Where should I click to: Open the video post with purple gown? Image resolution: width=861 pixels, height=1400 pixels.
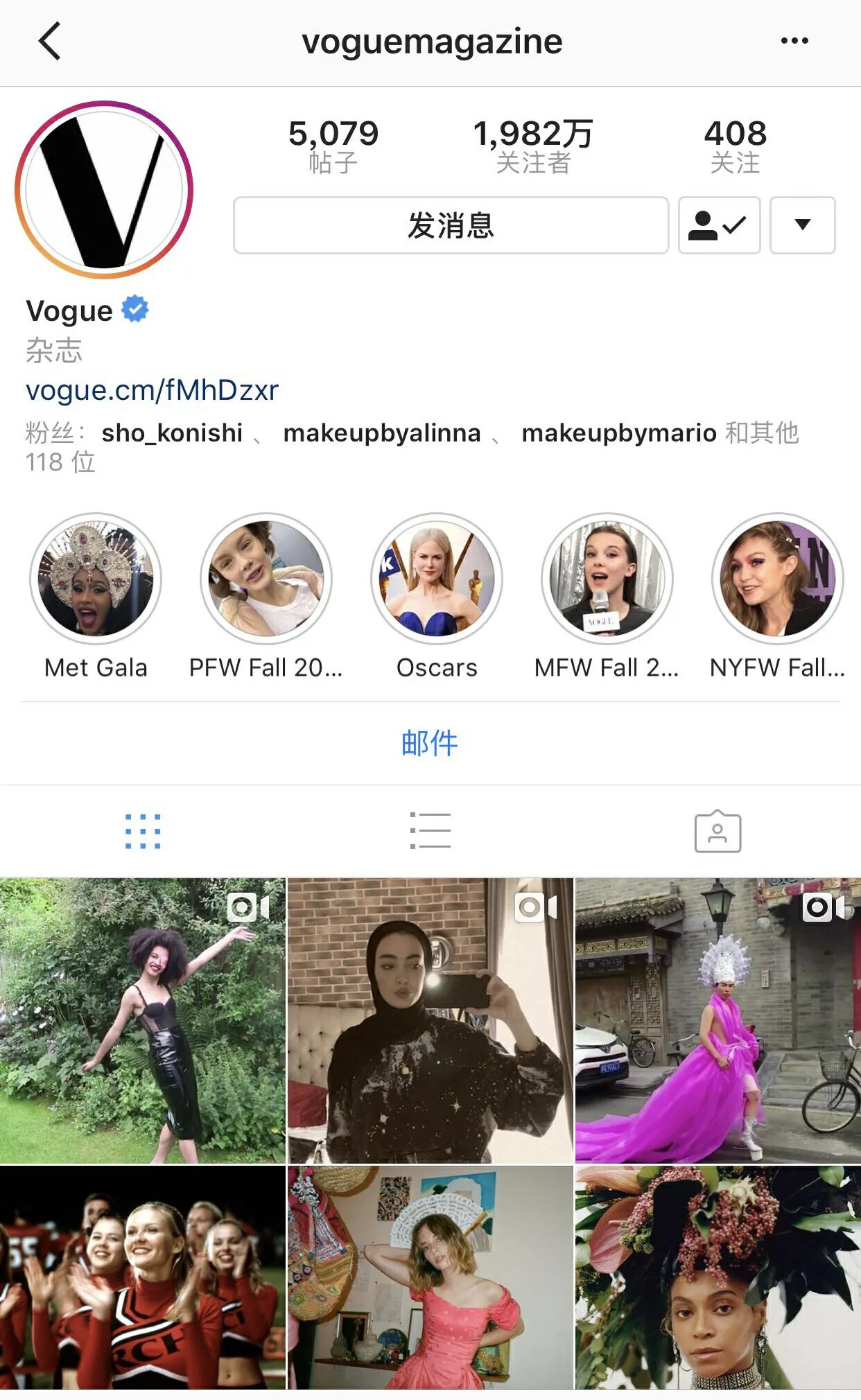[717, 1020]
